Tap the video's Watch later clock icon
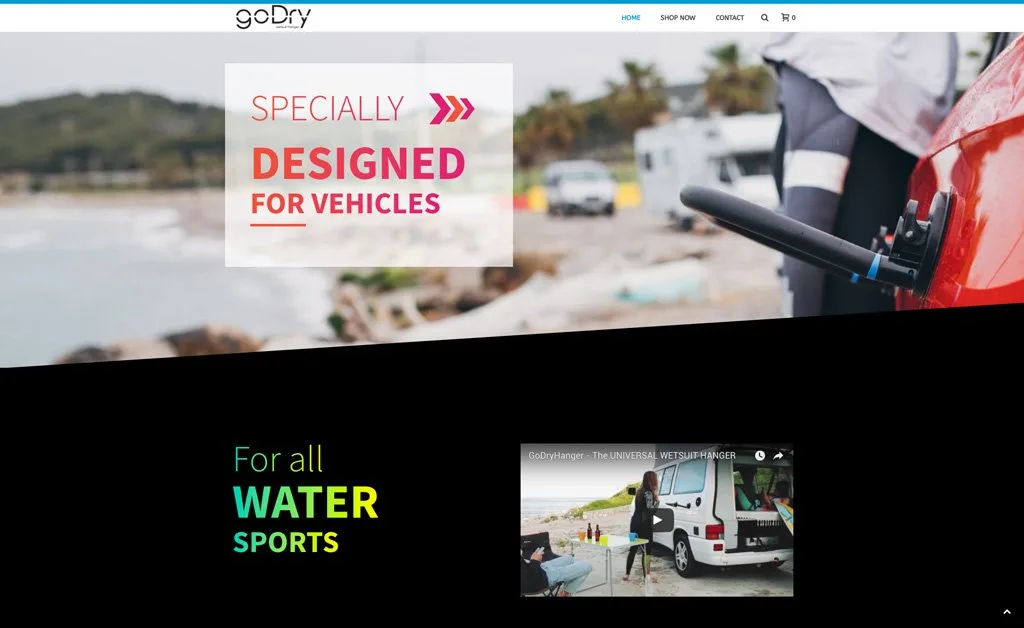This screenshot has width=1024, height=628. 760,455
